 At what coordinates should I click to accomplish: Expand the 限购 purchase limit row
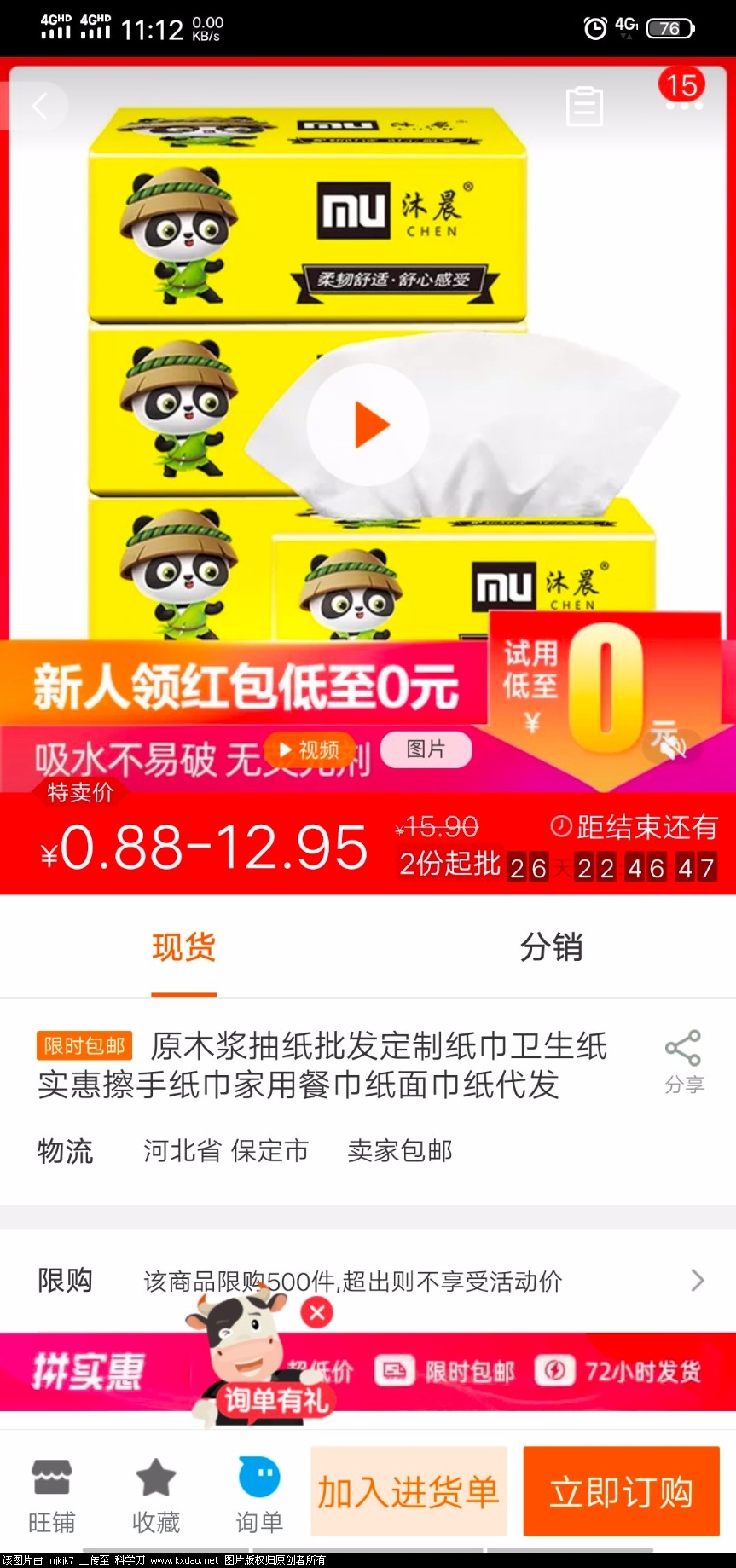coord(697,1280)
